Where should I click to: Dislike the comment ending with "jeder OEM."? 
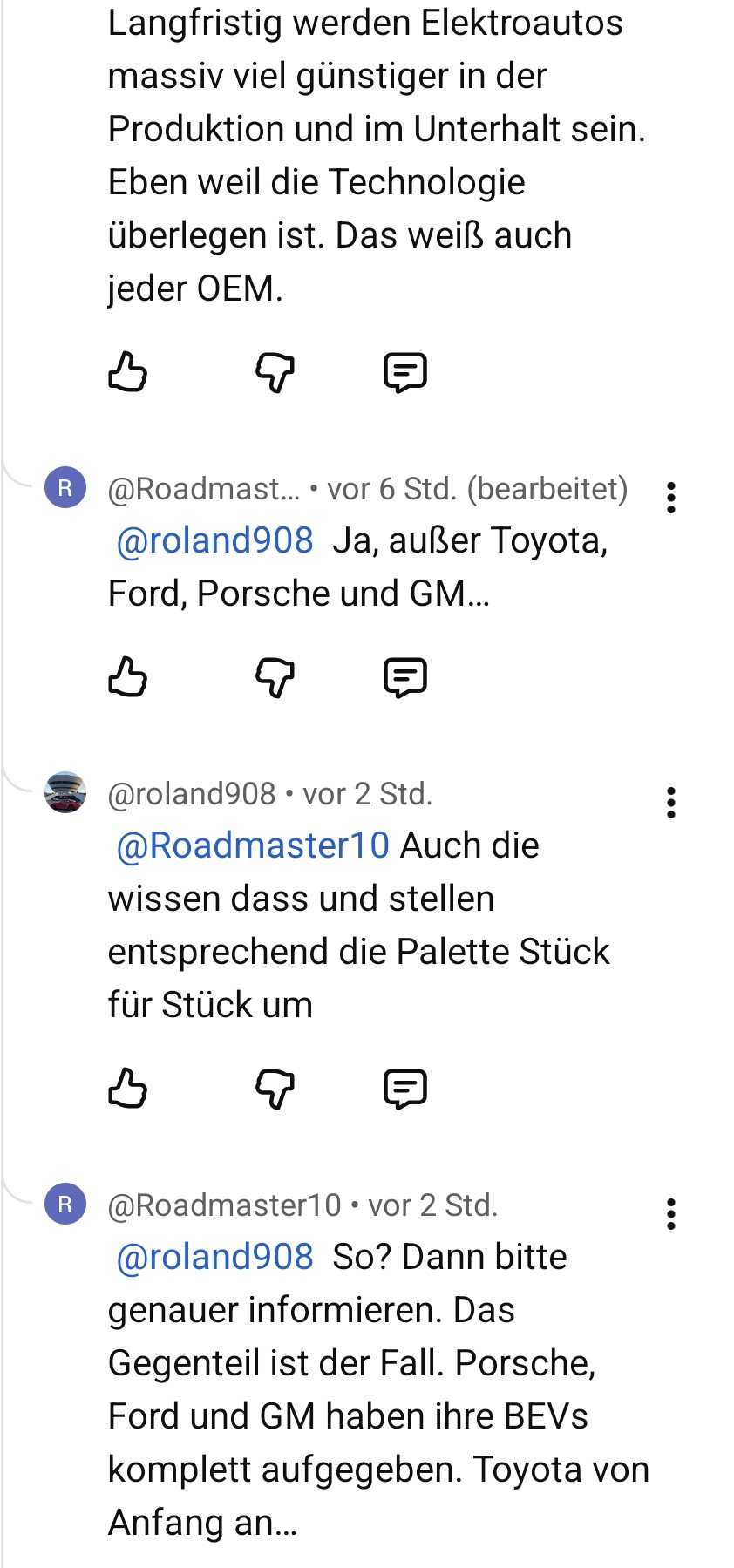click(275, 372)
